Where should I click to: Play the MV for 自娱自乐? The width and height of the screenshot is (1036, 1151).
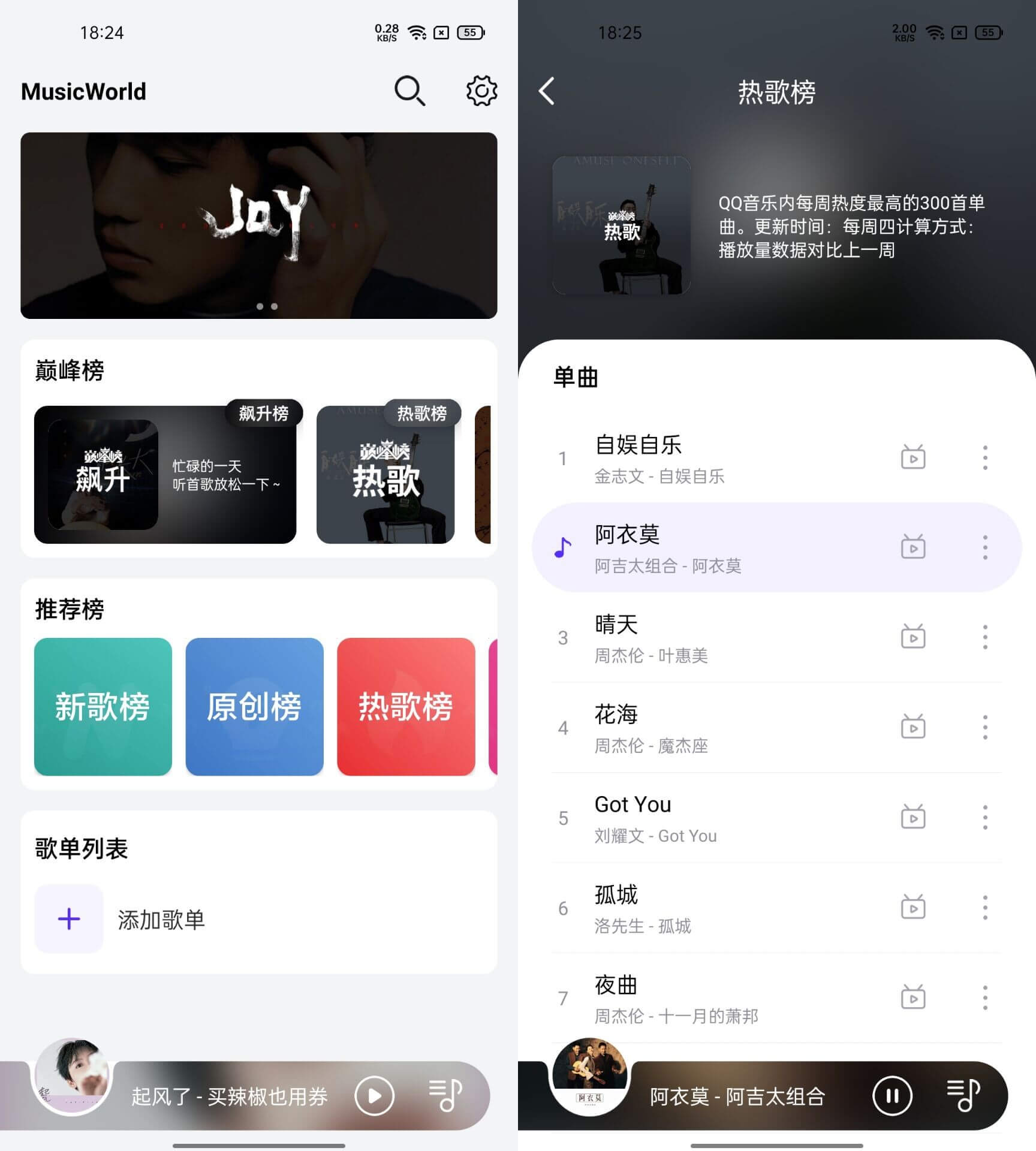pyautogui.click(x=912, y=457)
